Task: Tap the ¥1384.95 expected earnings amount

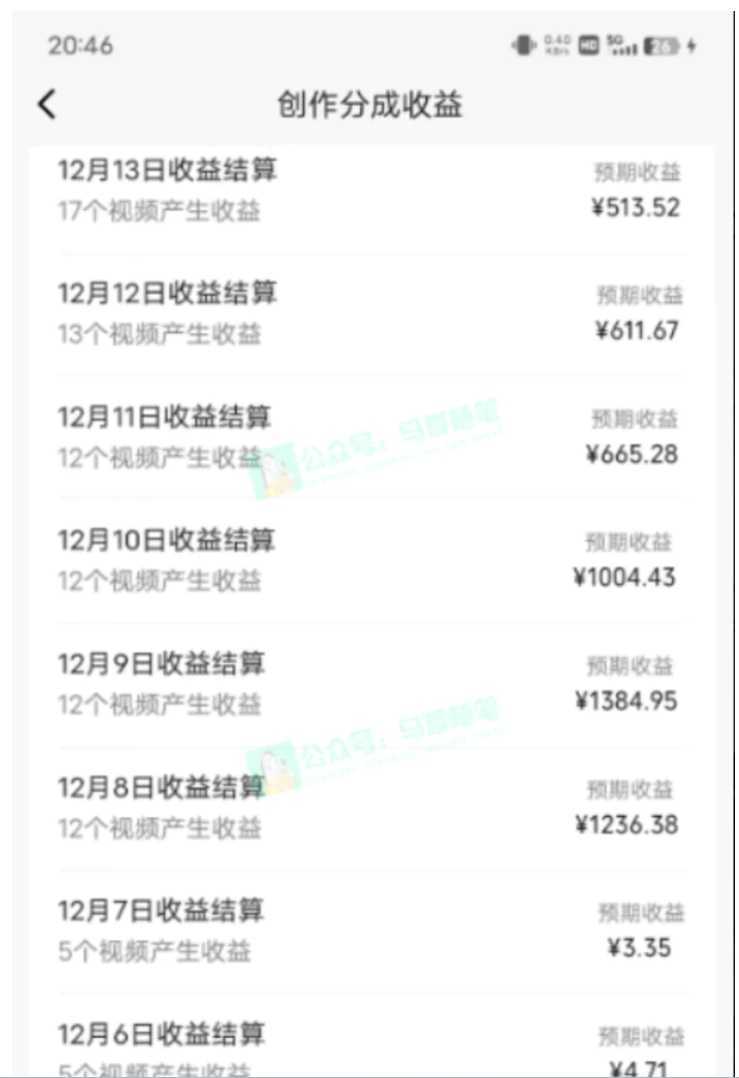Action: 629,700
